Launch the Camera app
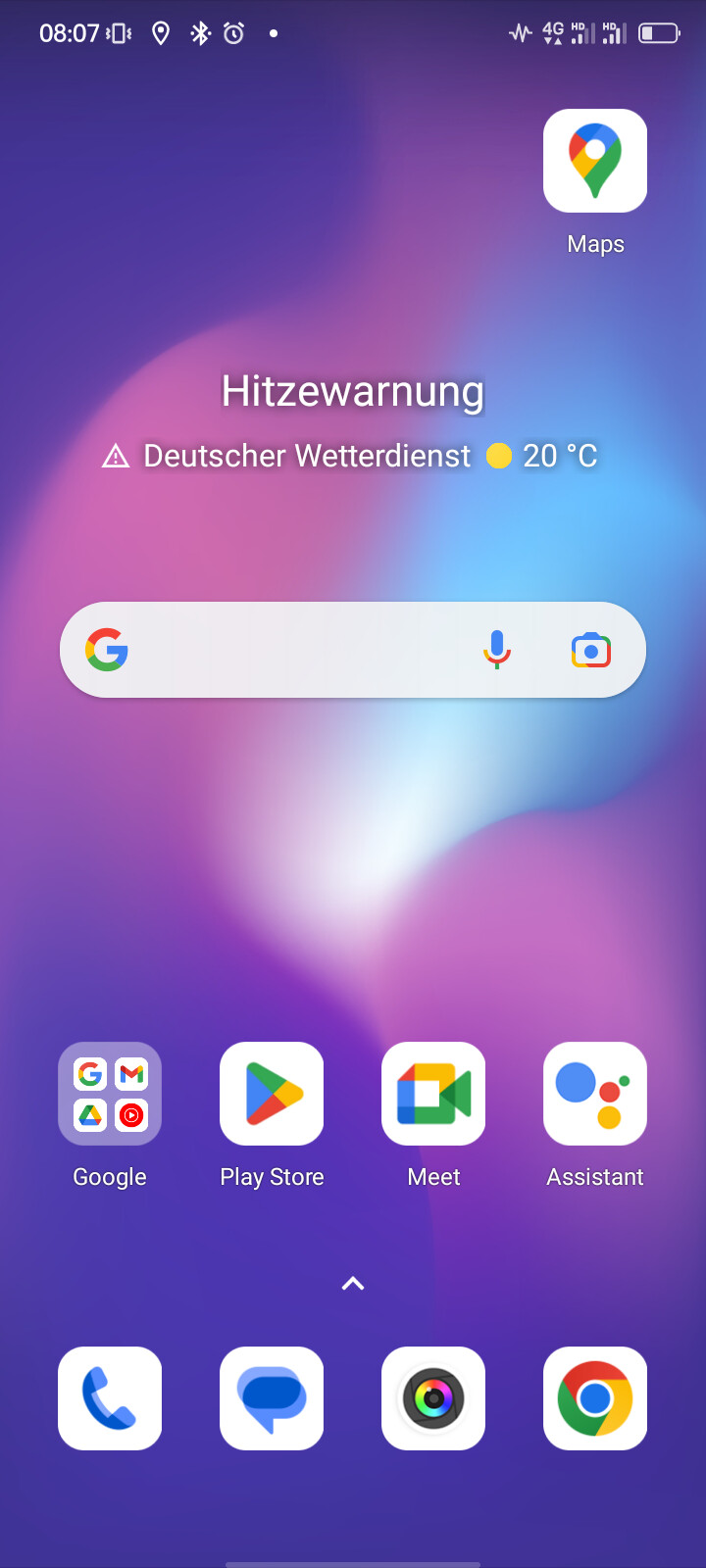The width and height of the screenshot is (706, 1568). tap(433, 1398)
